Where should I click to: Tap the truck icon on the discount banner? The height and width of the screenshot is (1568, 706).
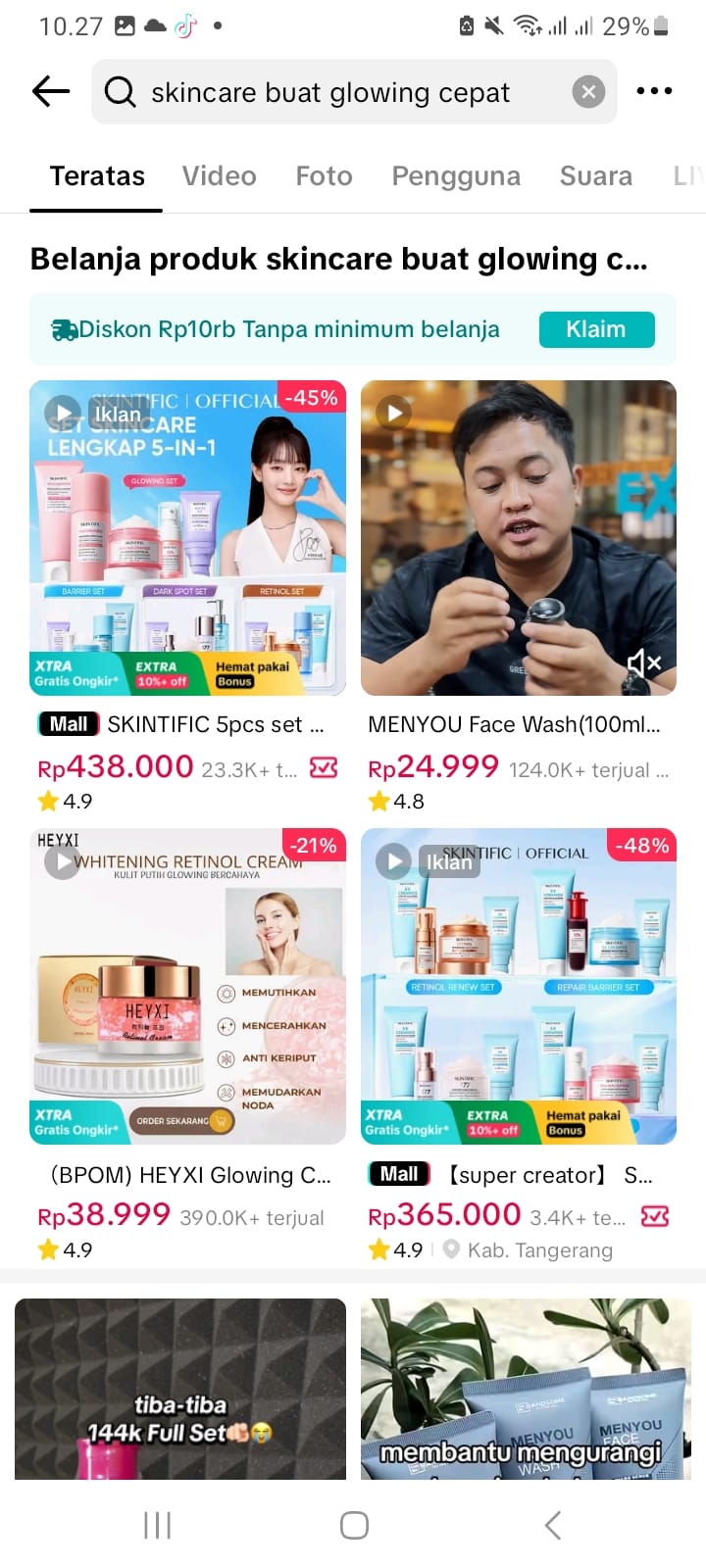(x=64, y=329)
